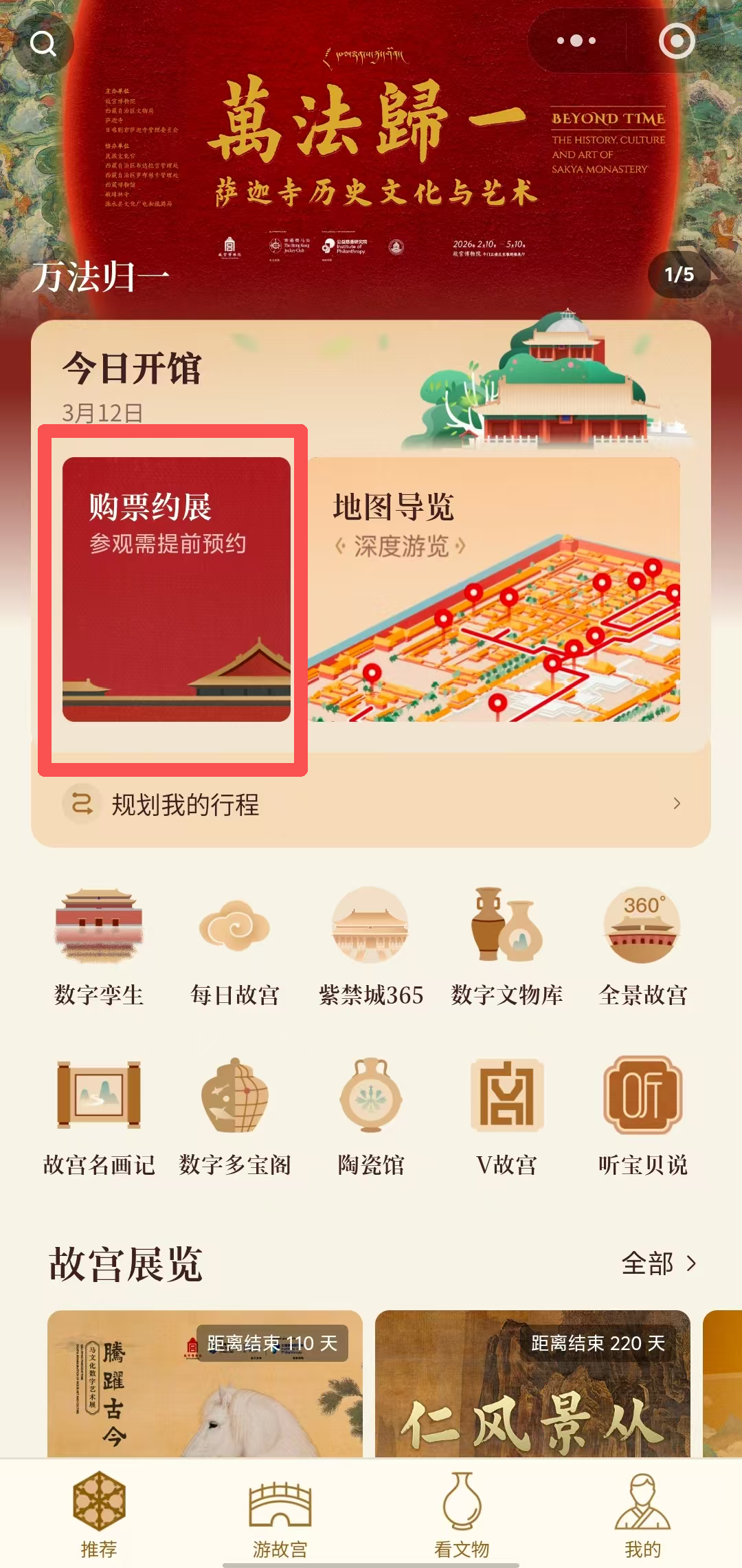View 全部 exhibitions
Image resolution: width=742 pixels, height=1568 pixels.
click(x=658, y=1263)
